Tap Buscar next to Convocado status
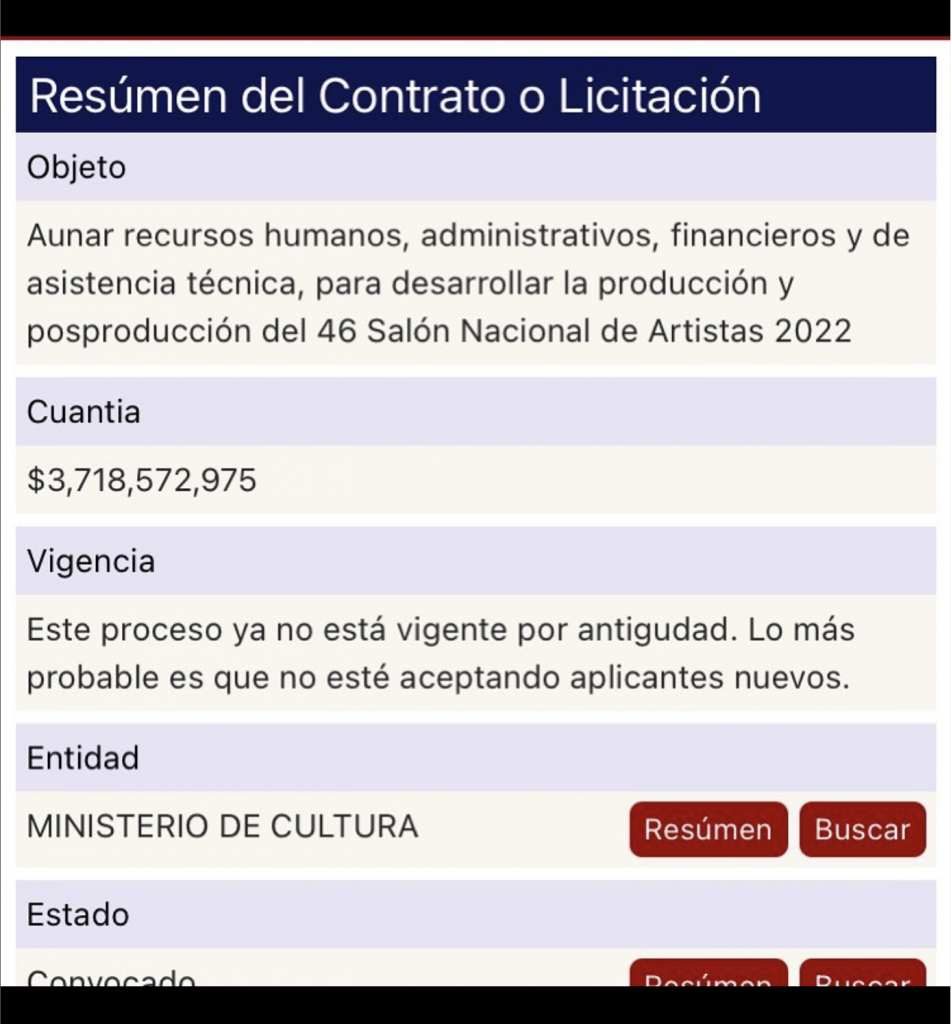951x1024 pixels. click(862, 975)
